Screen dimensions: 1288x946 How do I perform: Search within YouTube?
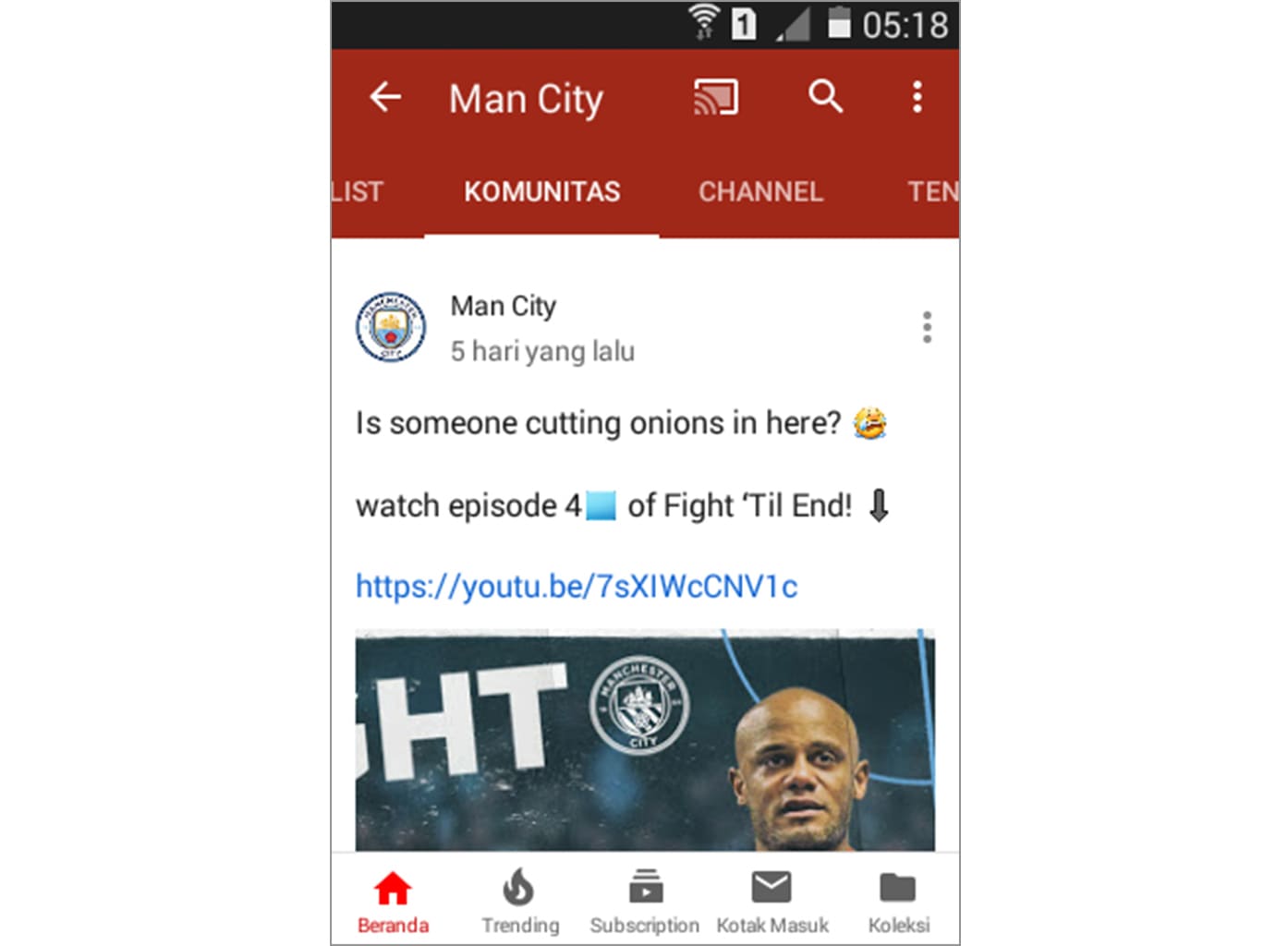click(825, 96)
